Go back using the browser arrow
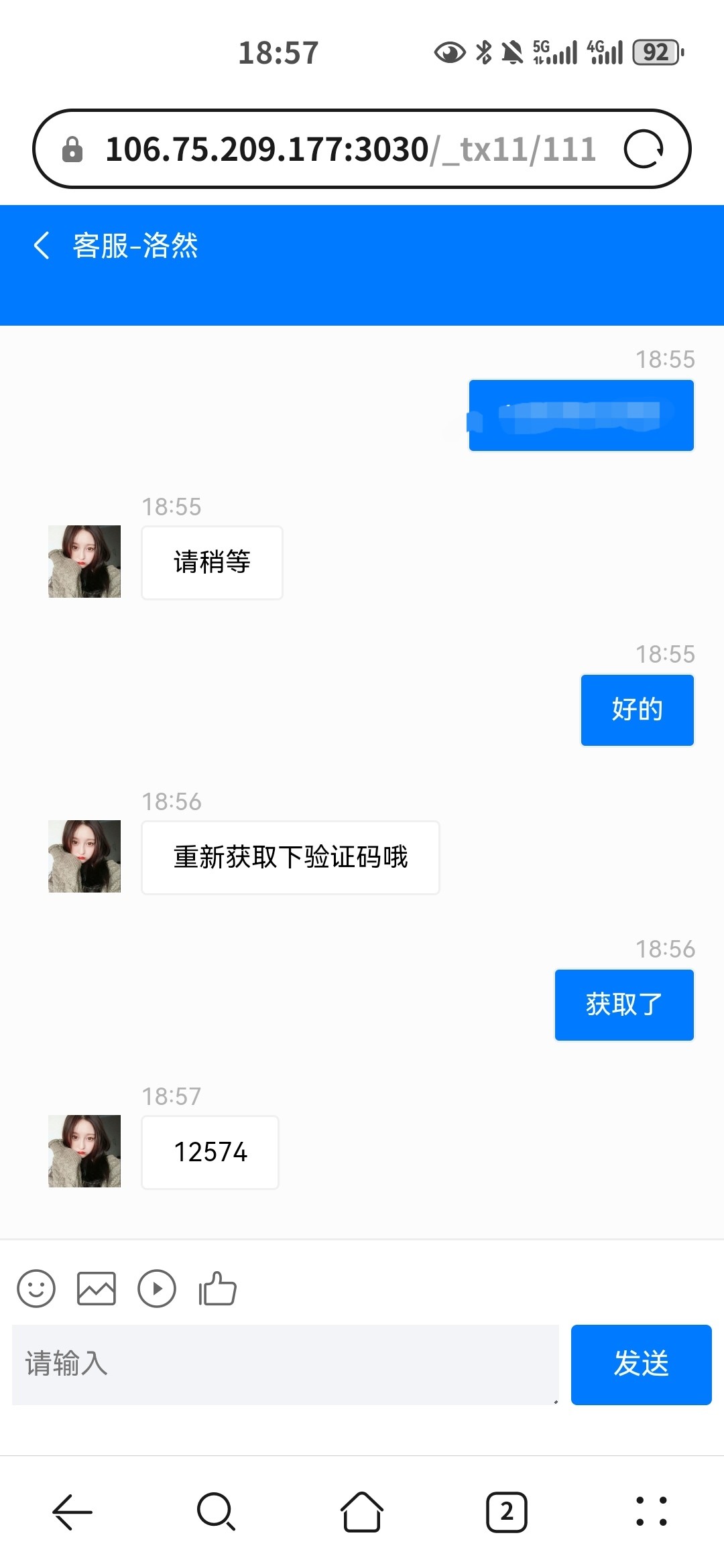This screenshot has height=1568, width=724. point(72,1512)
